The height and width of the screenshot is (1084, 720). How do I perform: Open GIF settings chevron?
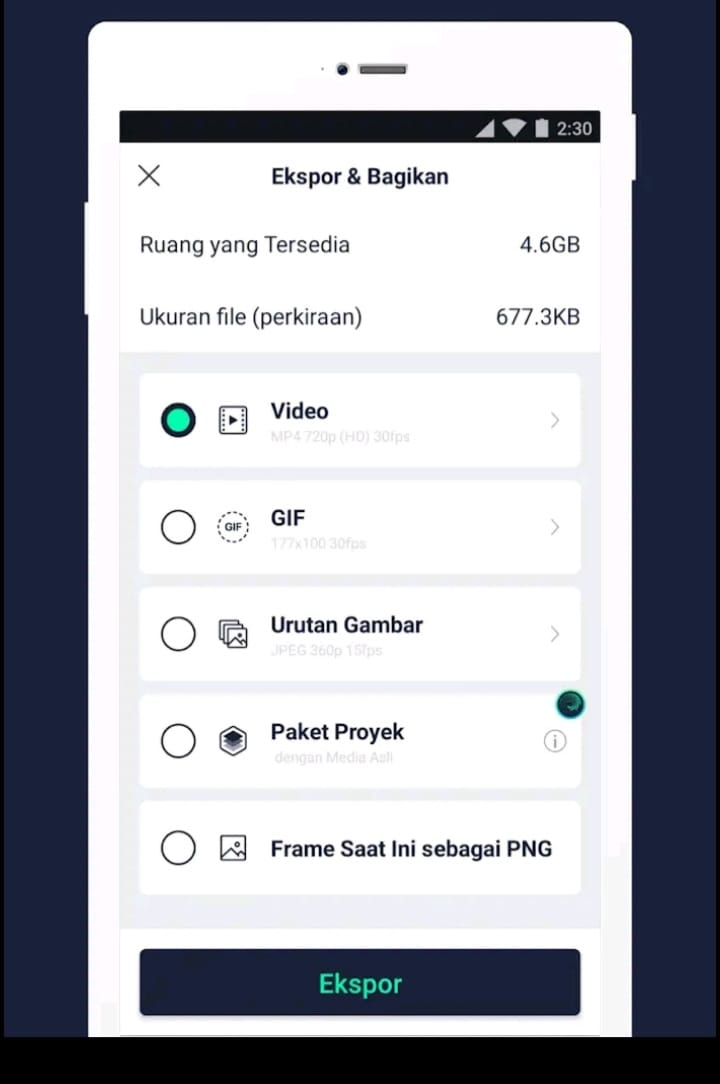(555, 528)
